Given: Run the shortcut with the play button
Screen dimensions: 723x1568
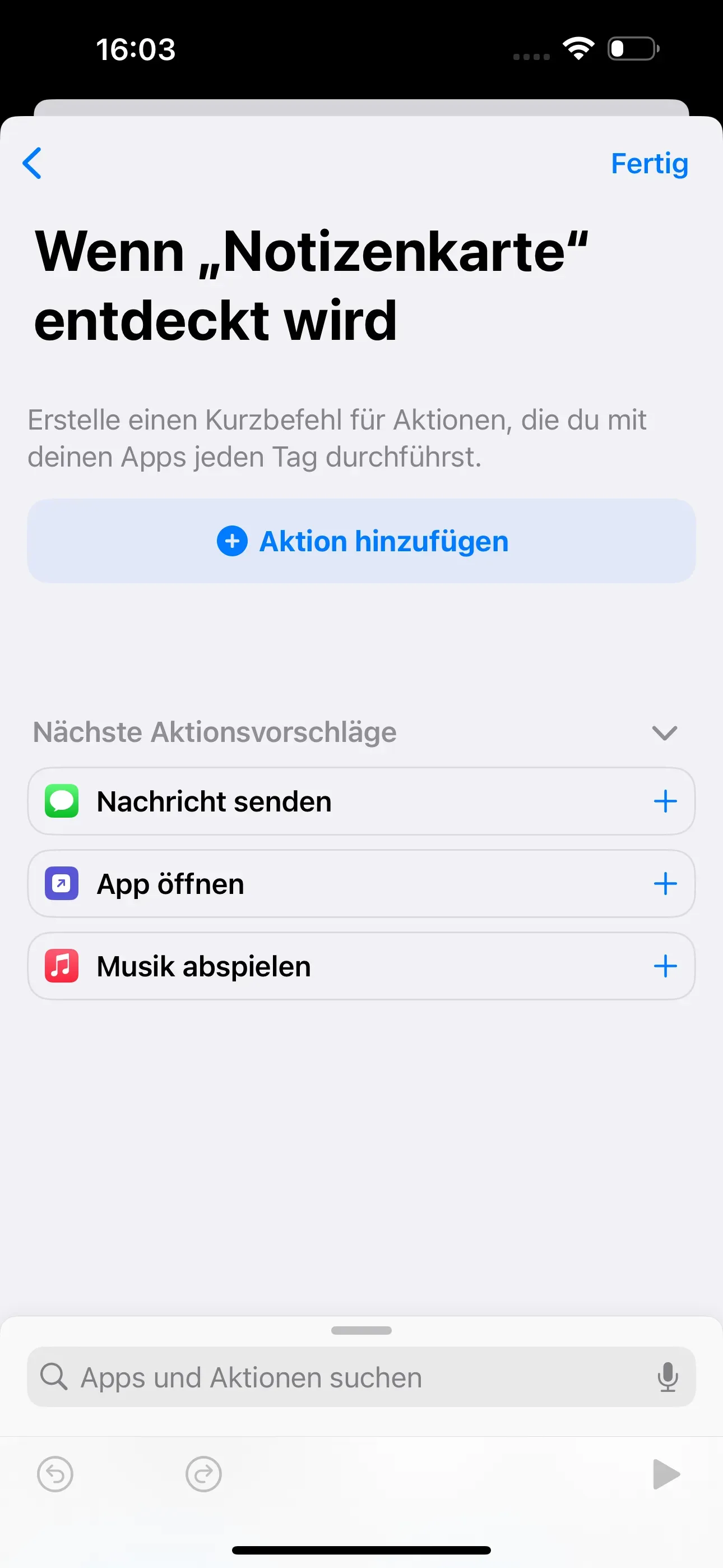Looking at the screenshot, I should pos(666,1474).
